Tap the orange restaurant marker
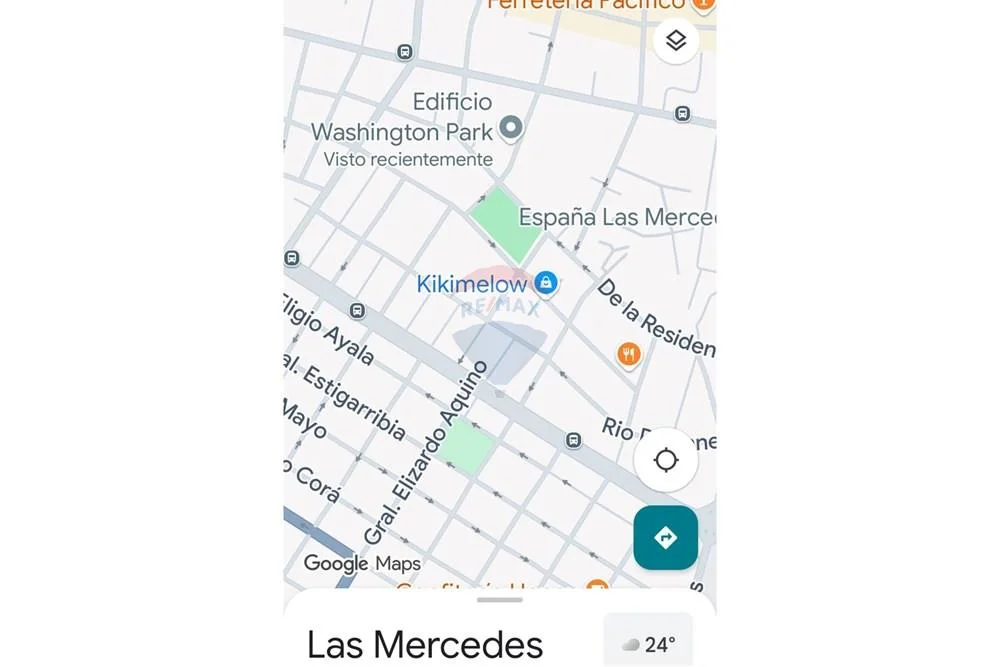This screenshot has width=1000, height=667. click(x=628, y=353)
